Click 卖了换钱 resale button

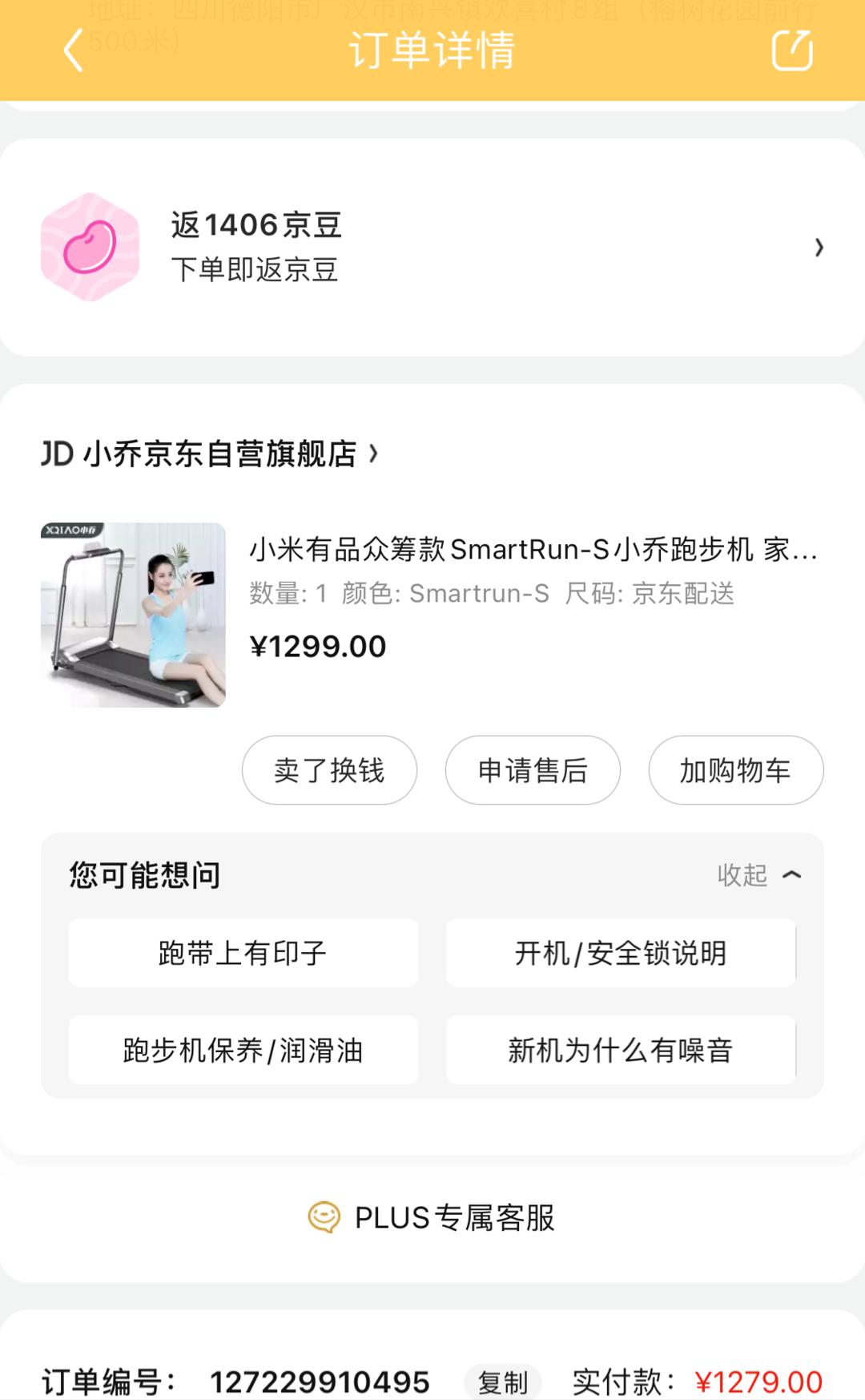click(330, 769)
